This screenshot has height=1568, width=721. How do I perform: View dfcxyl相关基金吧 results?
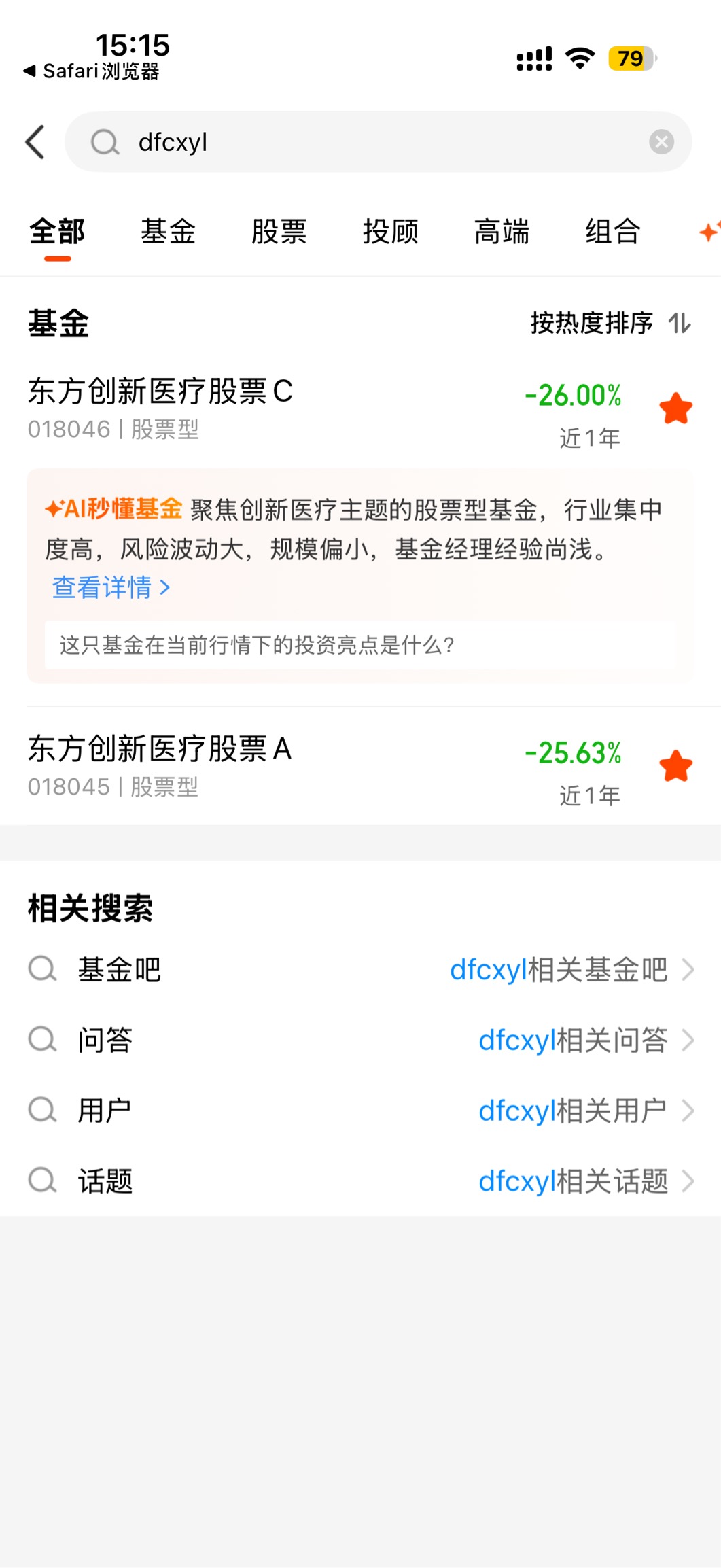point(360,970)
